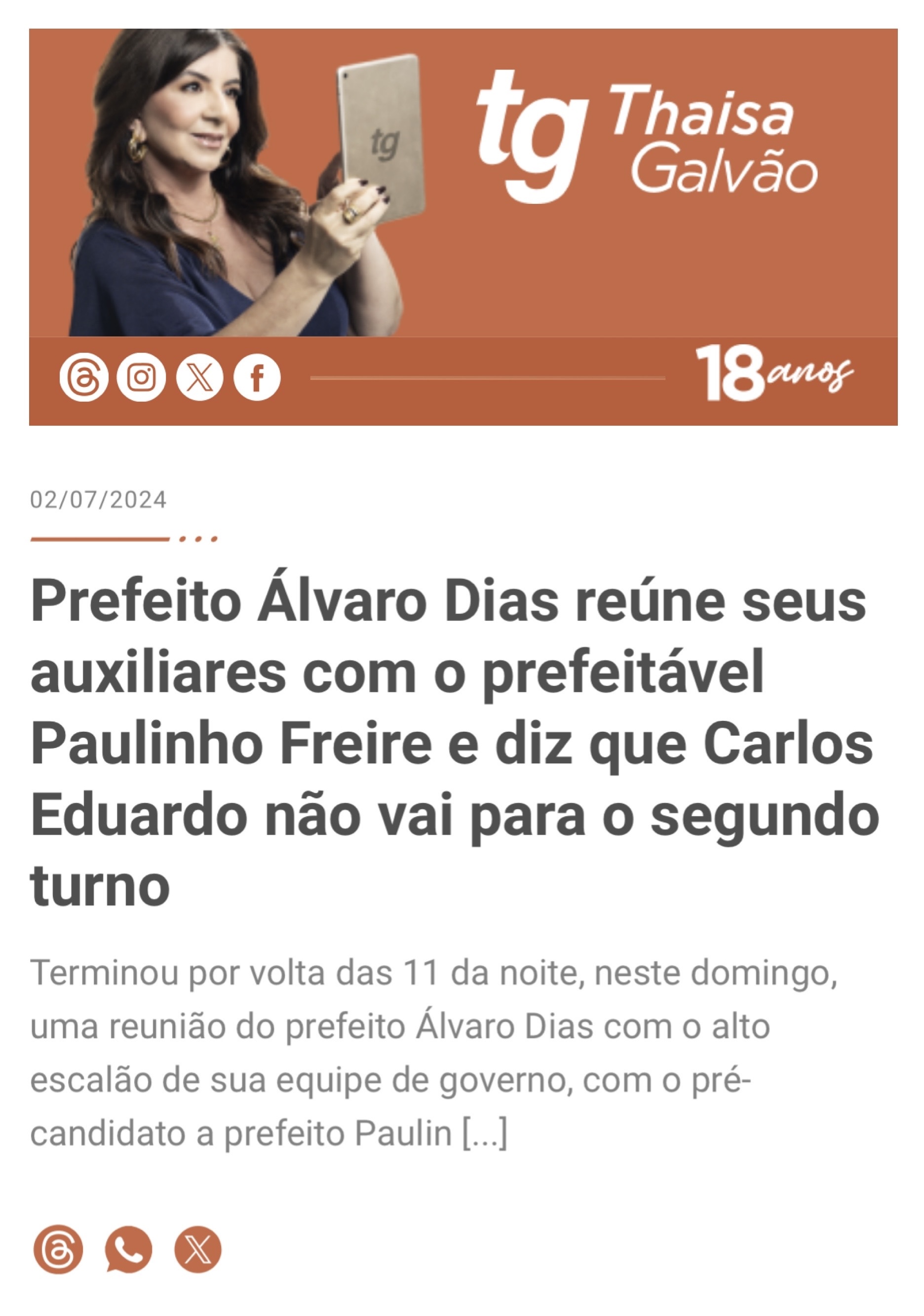Image resolution: width=924 pixels, height=1316 pixels.
Task: Share the article on Threads
Action: (x=58, y=1250)
